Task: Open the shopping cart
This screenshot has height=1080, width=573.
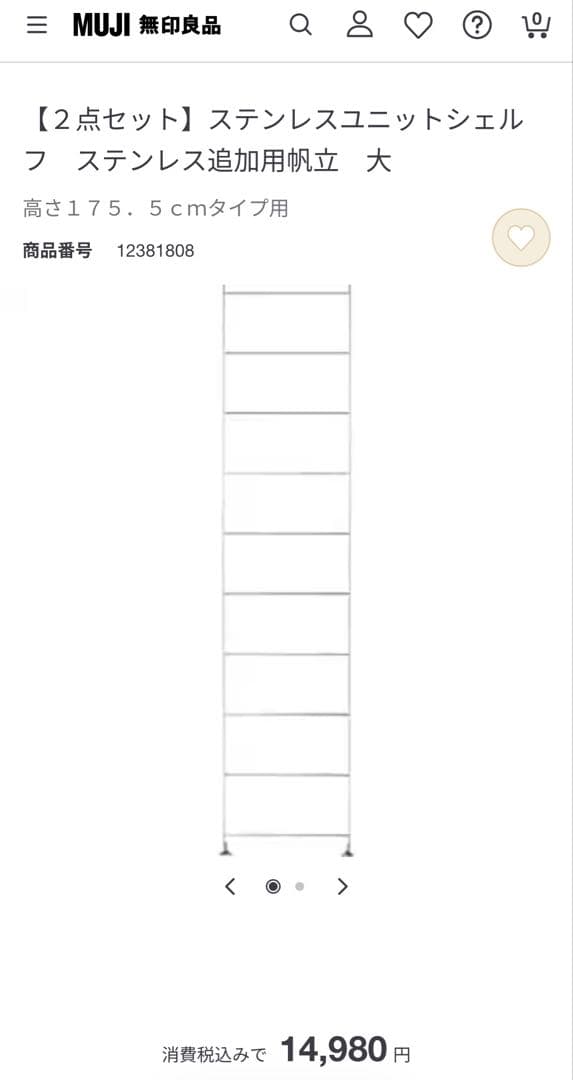Action: (x=536, y=25)
